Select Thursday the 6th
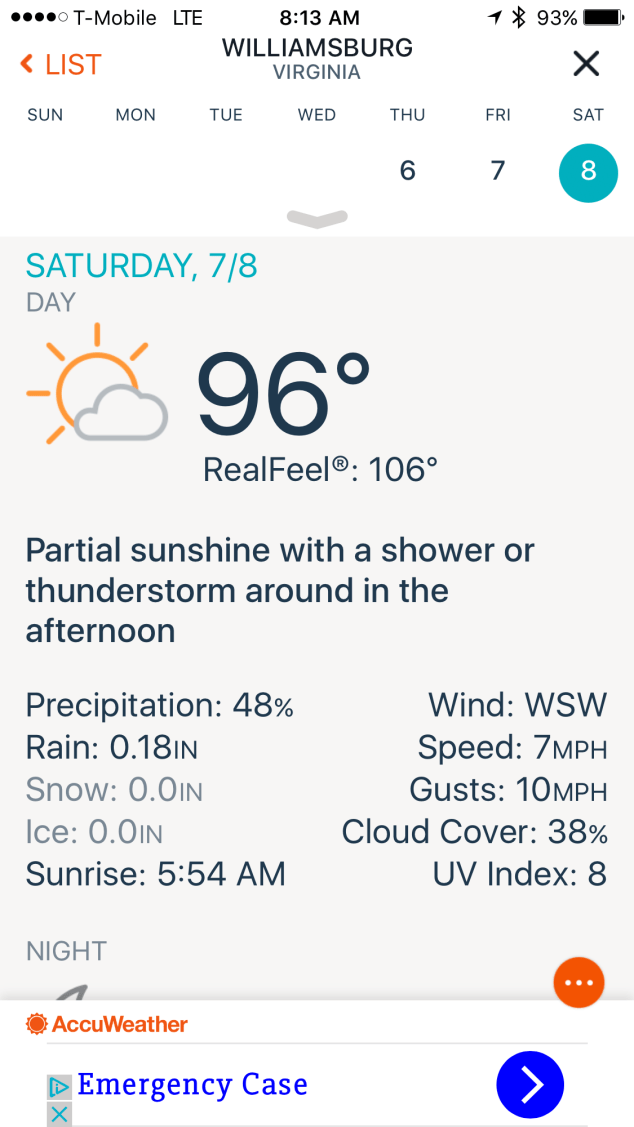634x1127 pixels. point(407,171)
